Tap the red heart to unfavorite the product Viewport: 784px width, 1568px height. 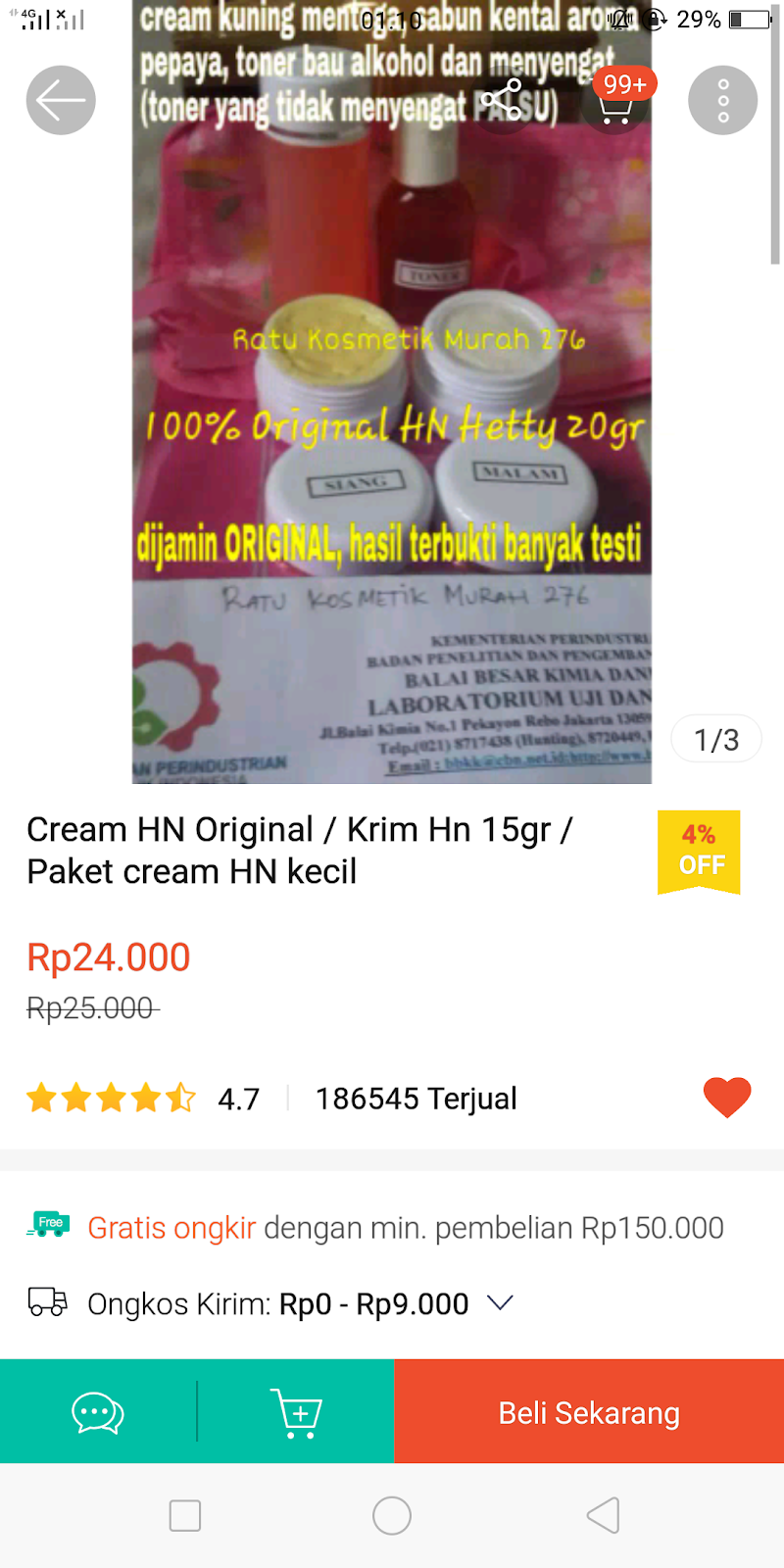click(x=727, y=1098)
